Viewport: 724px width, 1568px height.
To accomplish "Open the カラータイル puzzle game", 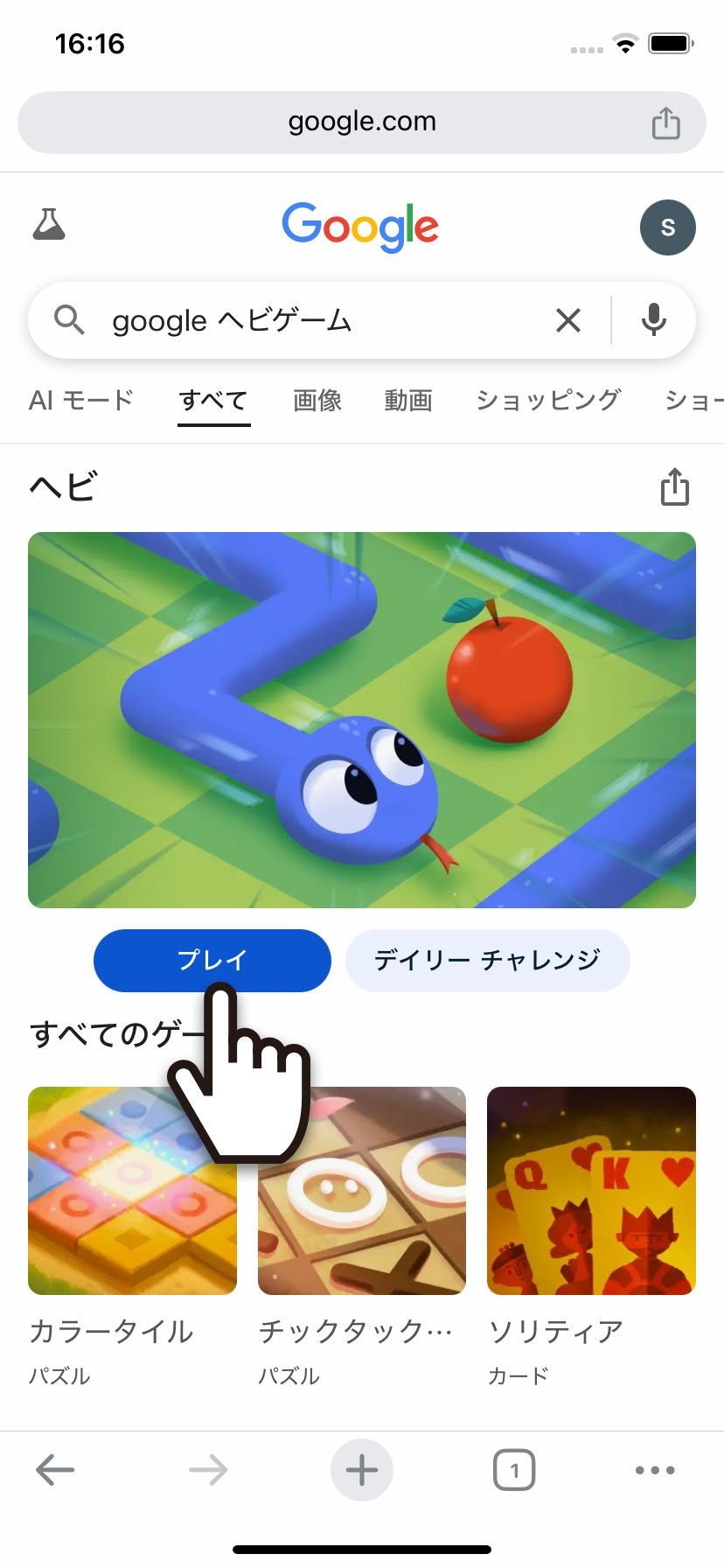I will [x=132, y=1191].
